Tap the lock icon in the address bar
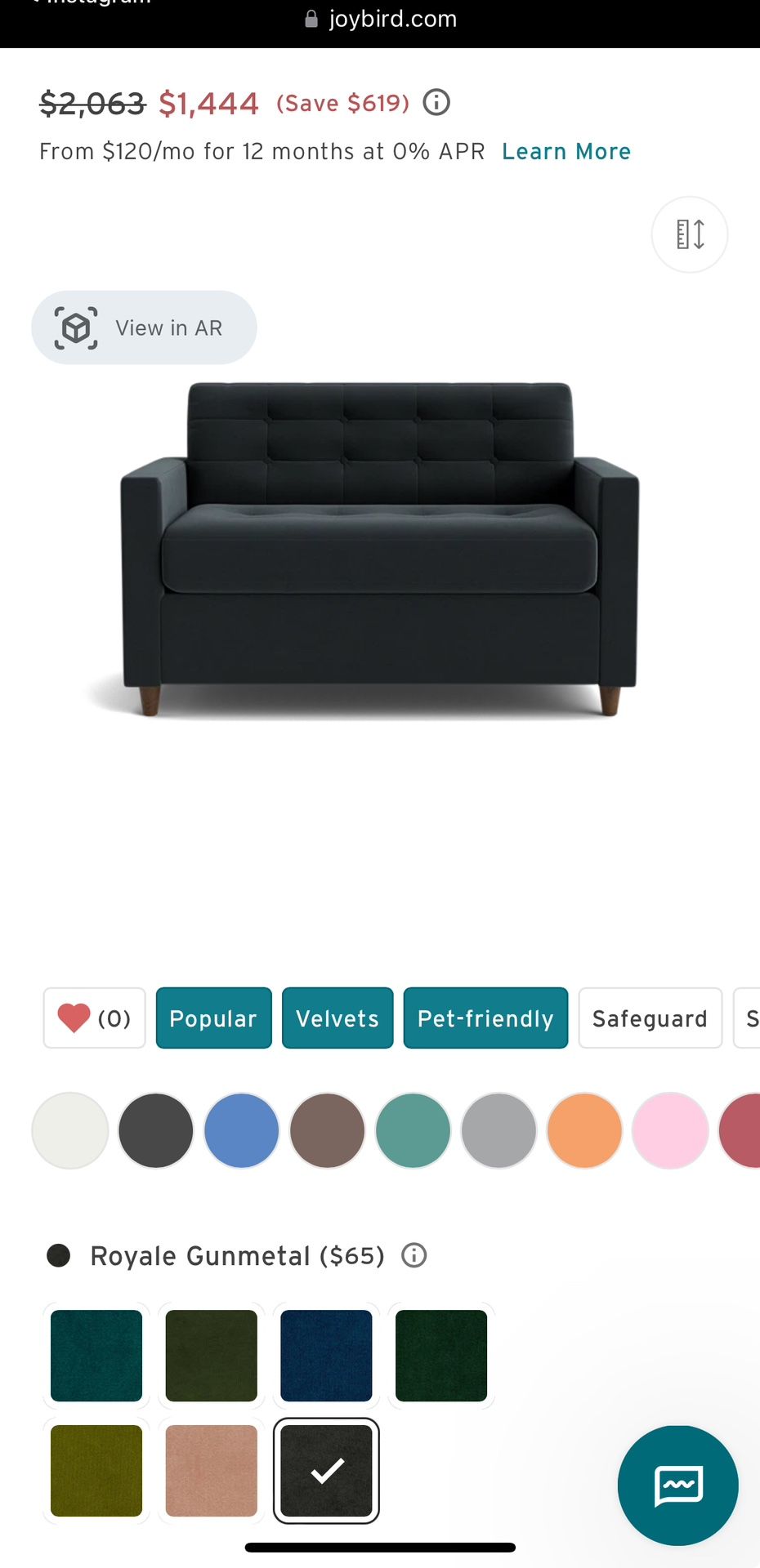760x1568 pixels. click(311, 18)
